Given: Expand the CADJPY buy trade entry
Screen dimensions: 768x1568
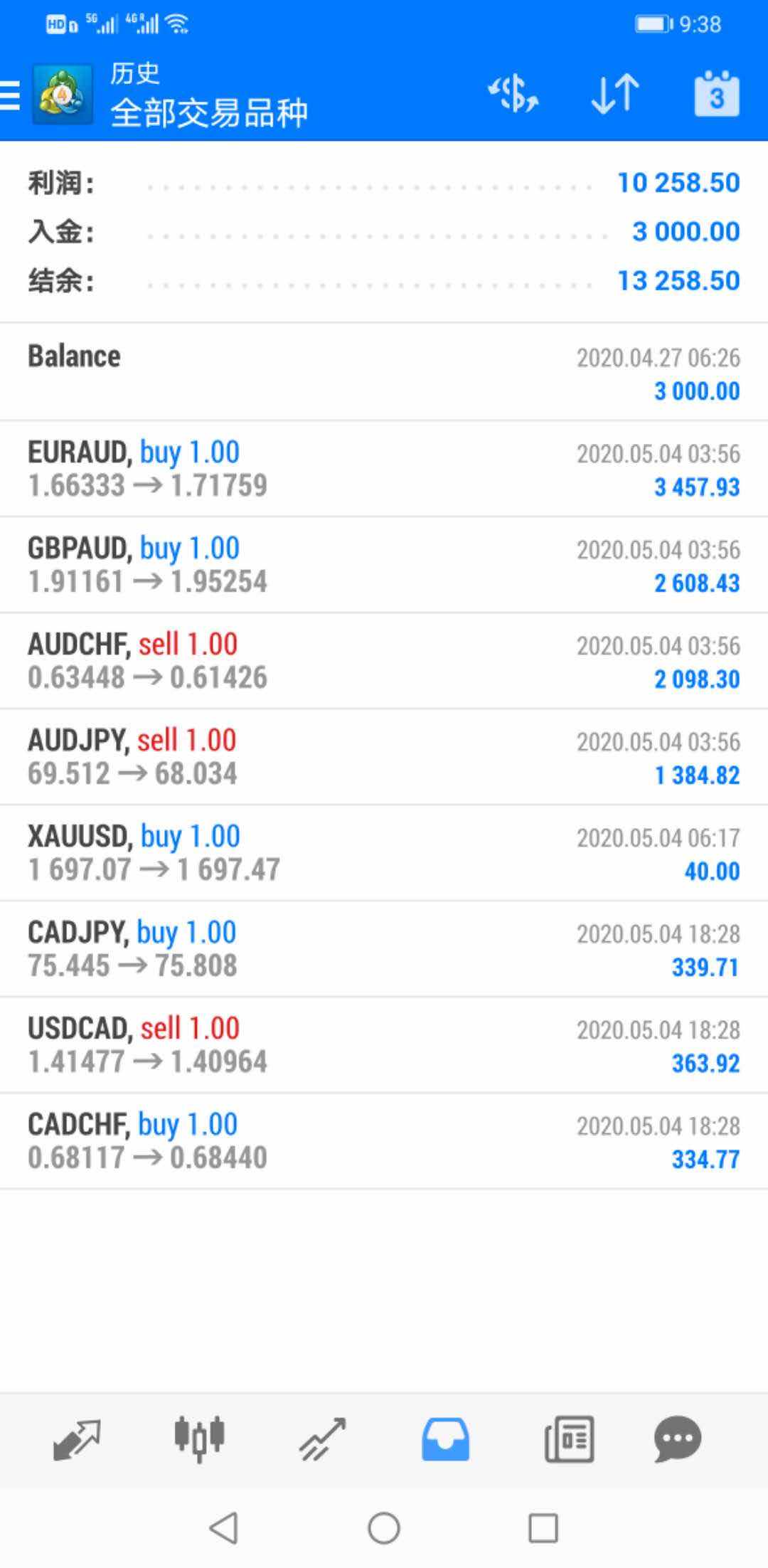Looking at the screenshot, I should click(x=384, y=949).
